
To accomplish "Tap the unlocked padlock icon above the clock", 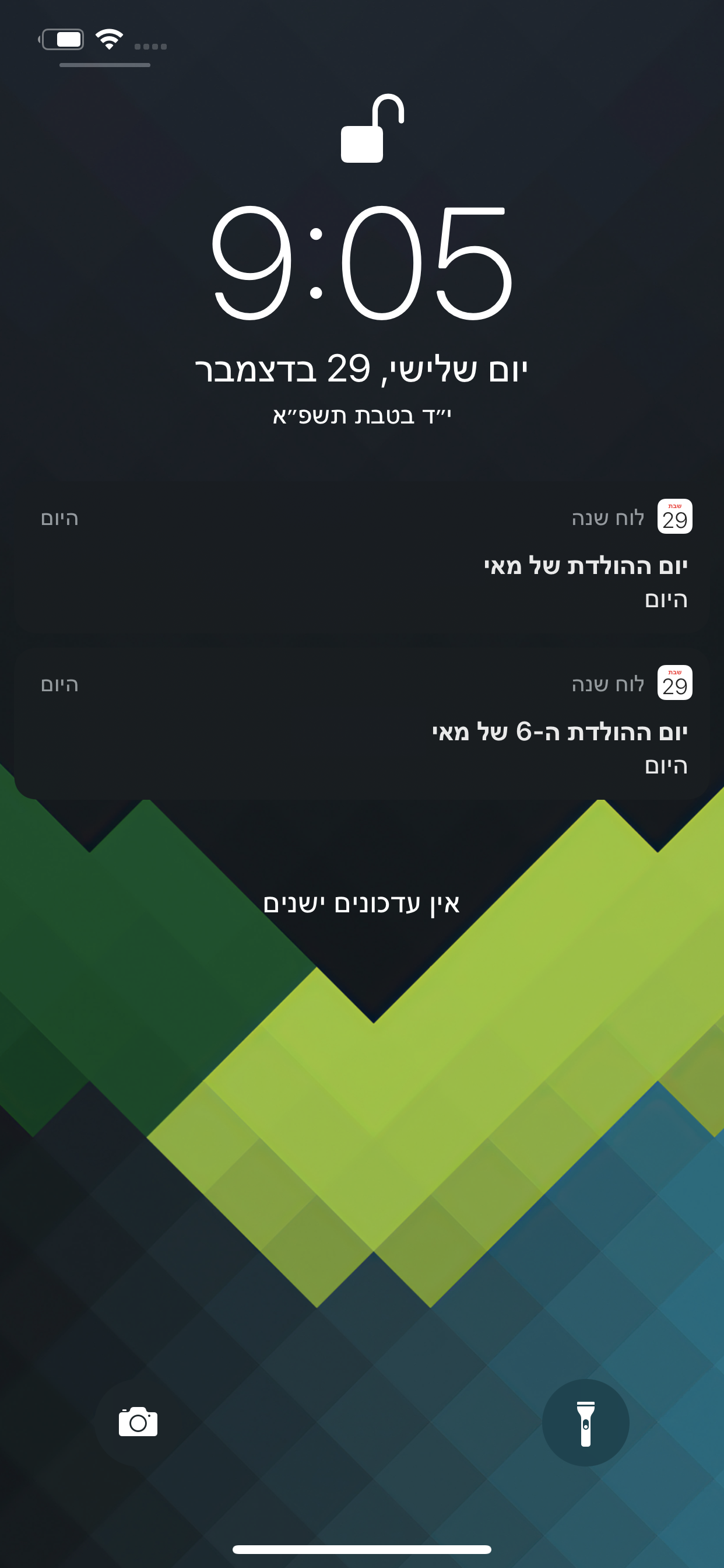I will (x=362, y=129).
